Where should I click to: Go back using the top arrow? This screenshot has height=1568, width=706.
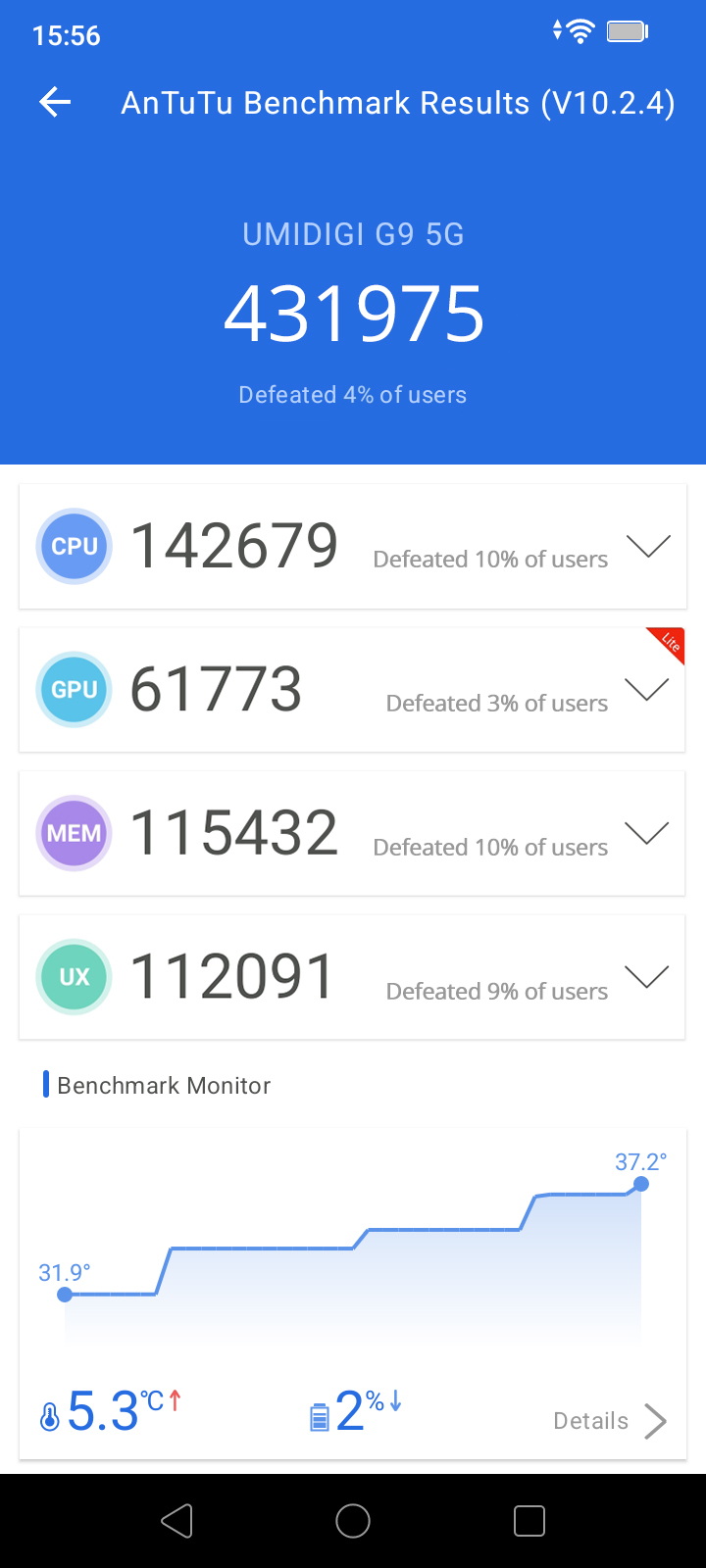tap(56, 102)
